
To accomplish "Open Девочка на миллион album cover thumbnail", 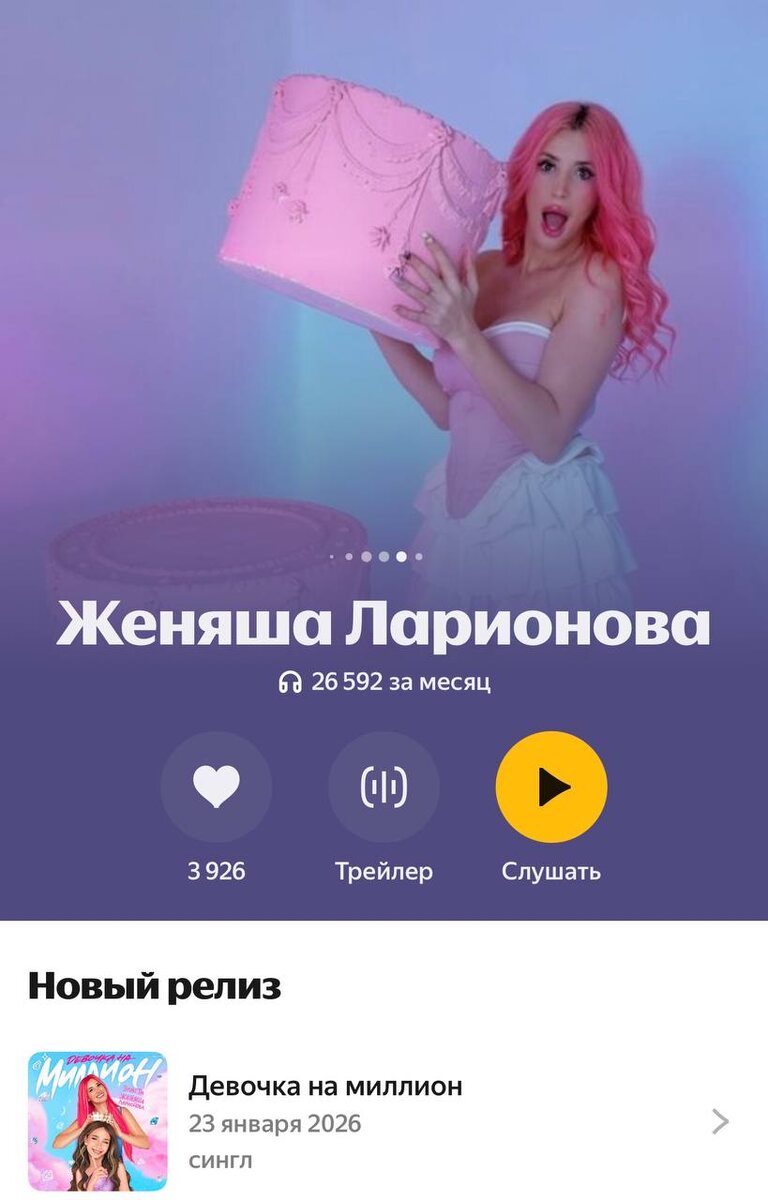I will [x=97, y=1122].
